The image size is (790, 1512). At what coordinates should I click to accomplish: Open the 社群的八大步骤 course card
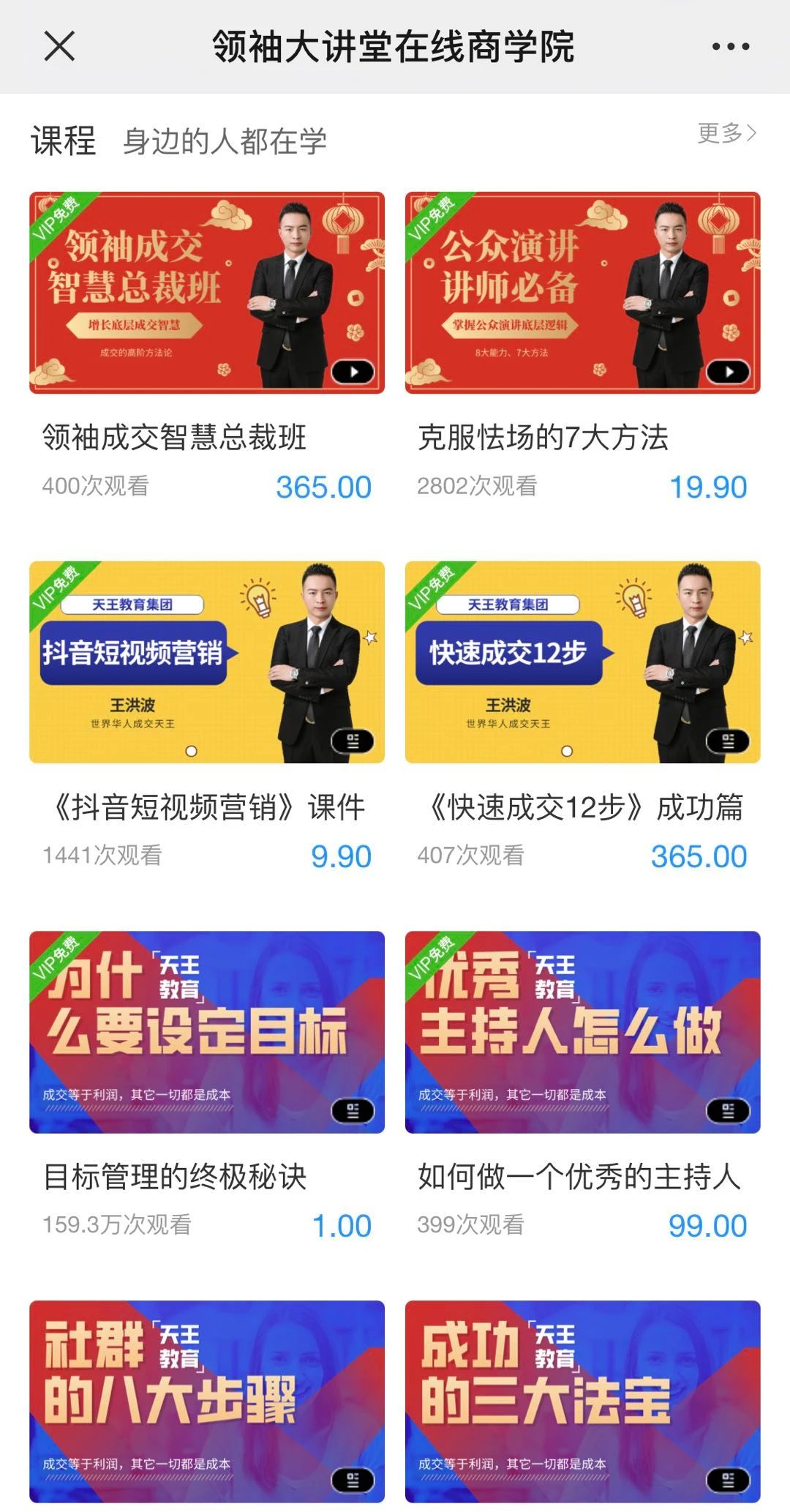tap(207, 1401)
